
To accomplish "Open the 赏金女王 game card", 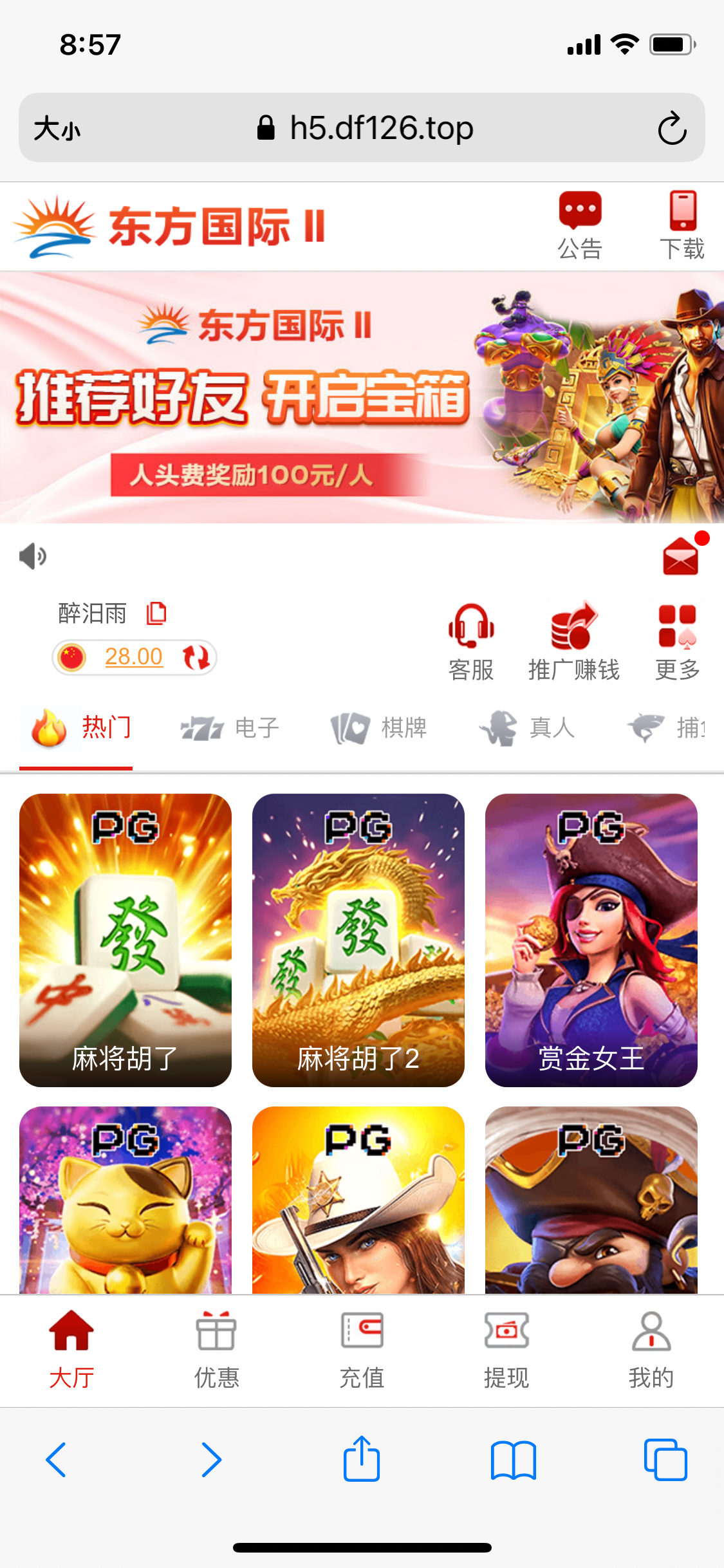I will (x=591, y=940).
